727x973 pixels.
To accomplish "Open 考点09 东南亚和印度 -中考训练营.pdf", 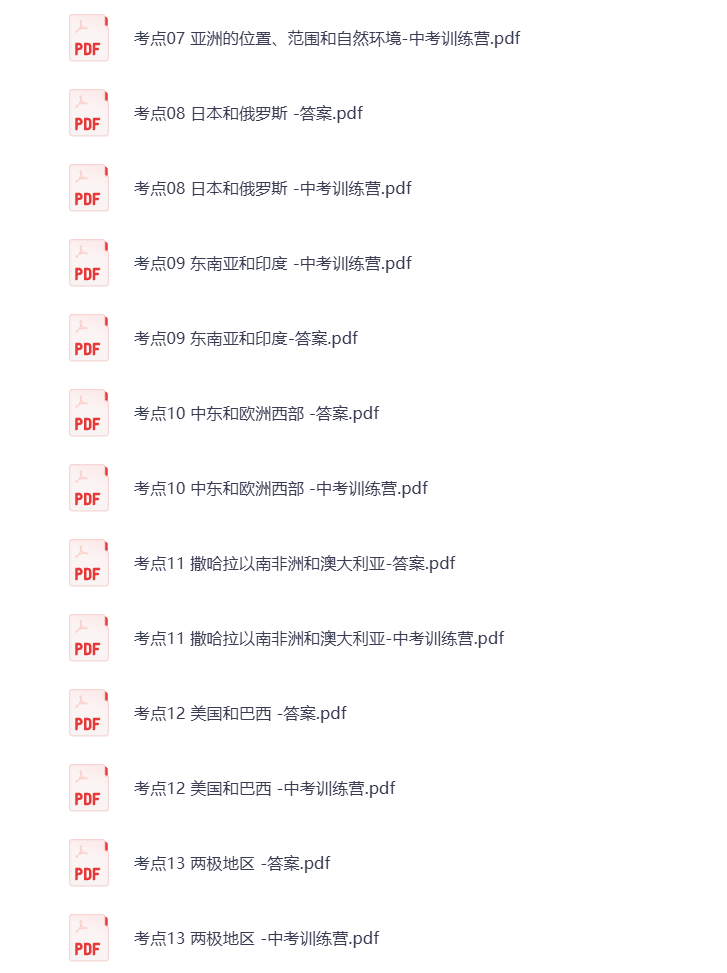I will tap(272, 264).
